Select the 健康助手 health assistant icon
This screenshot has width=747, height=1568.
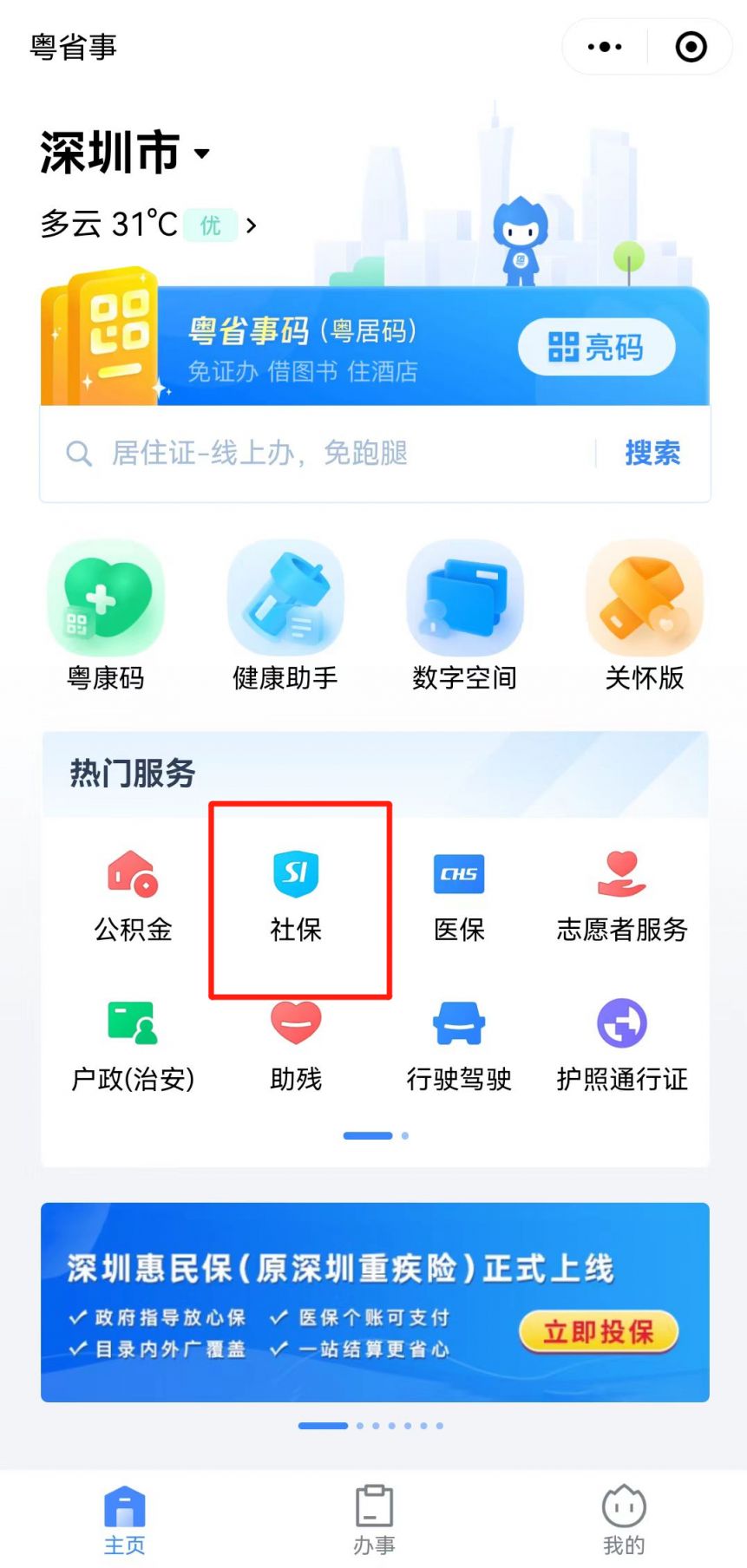[285, 607]
